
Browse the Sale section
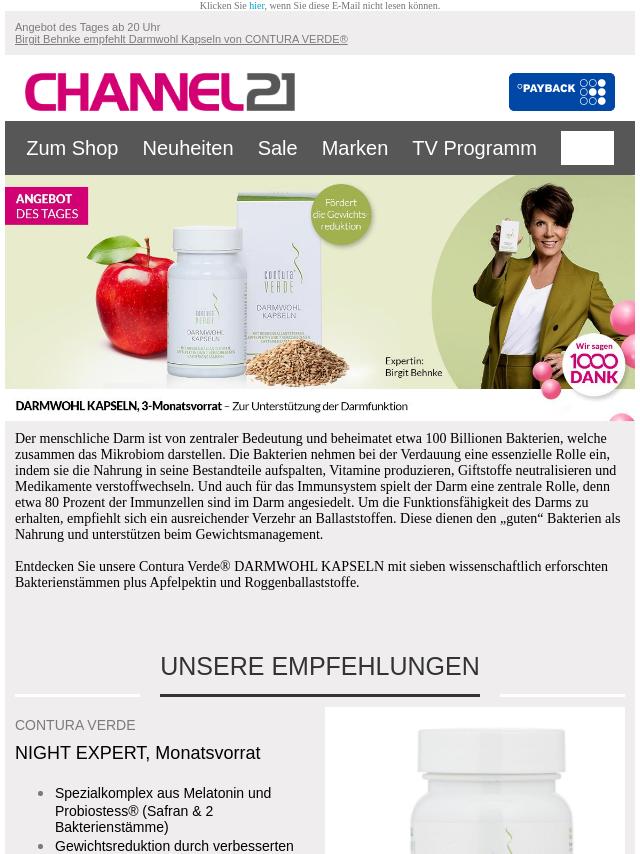click(277, 148)
